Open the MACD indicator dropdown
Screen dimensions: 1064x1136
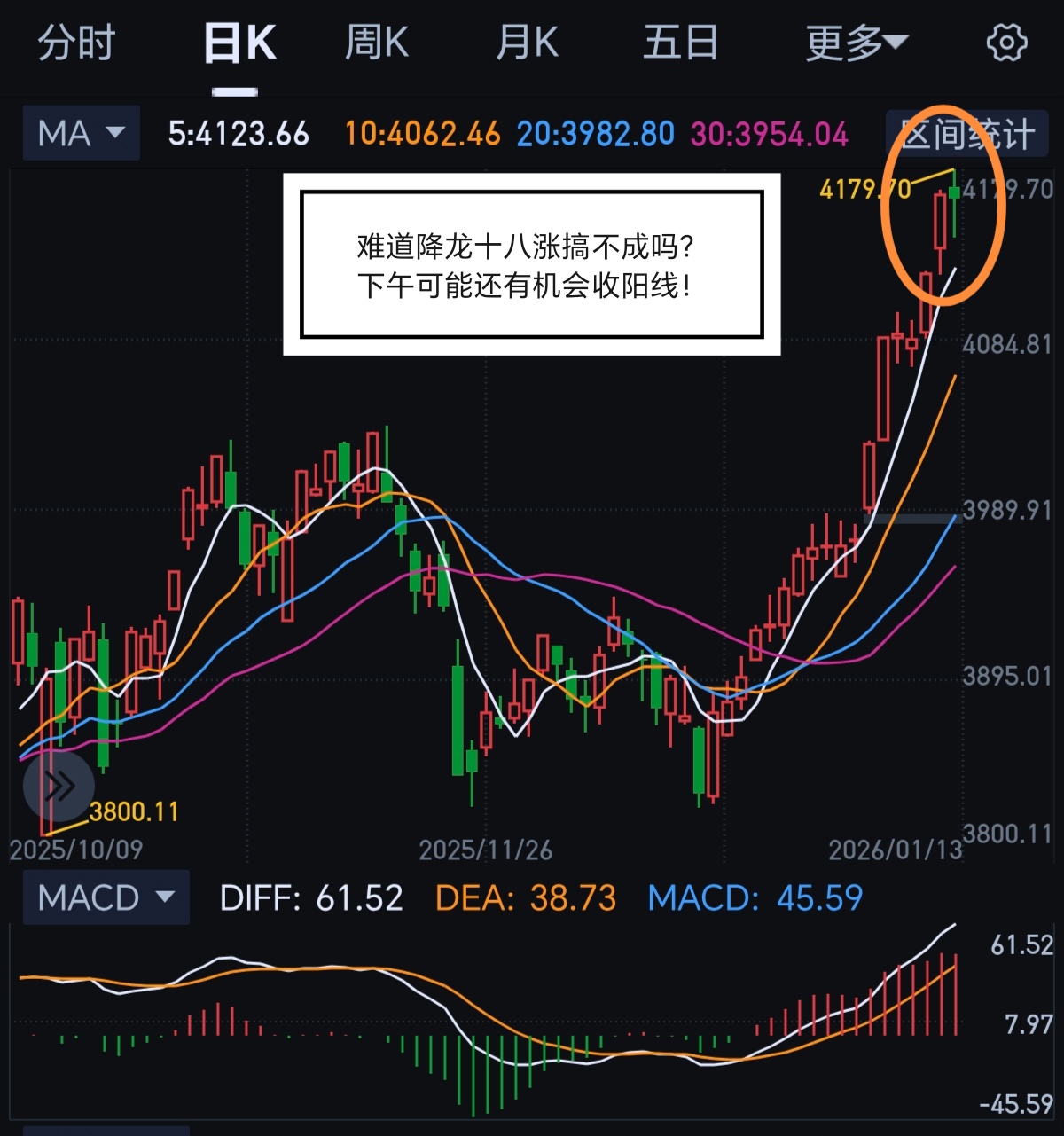coord(106,897)
